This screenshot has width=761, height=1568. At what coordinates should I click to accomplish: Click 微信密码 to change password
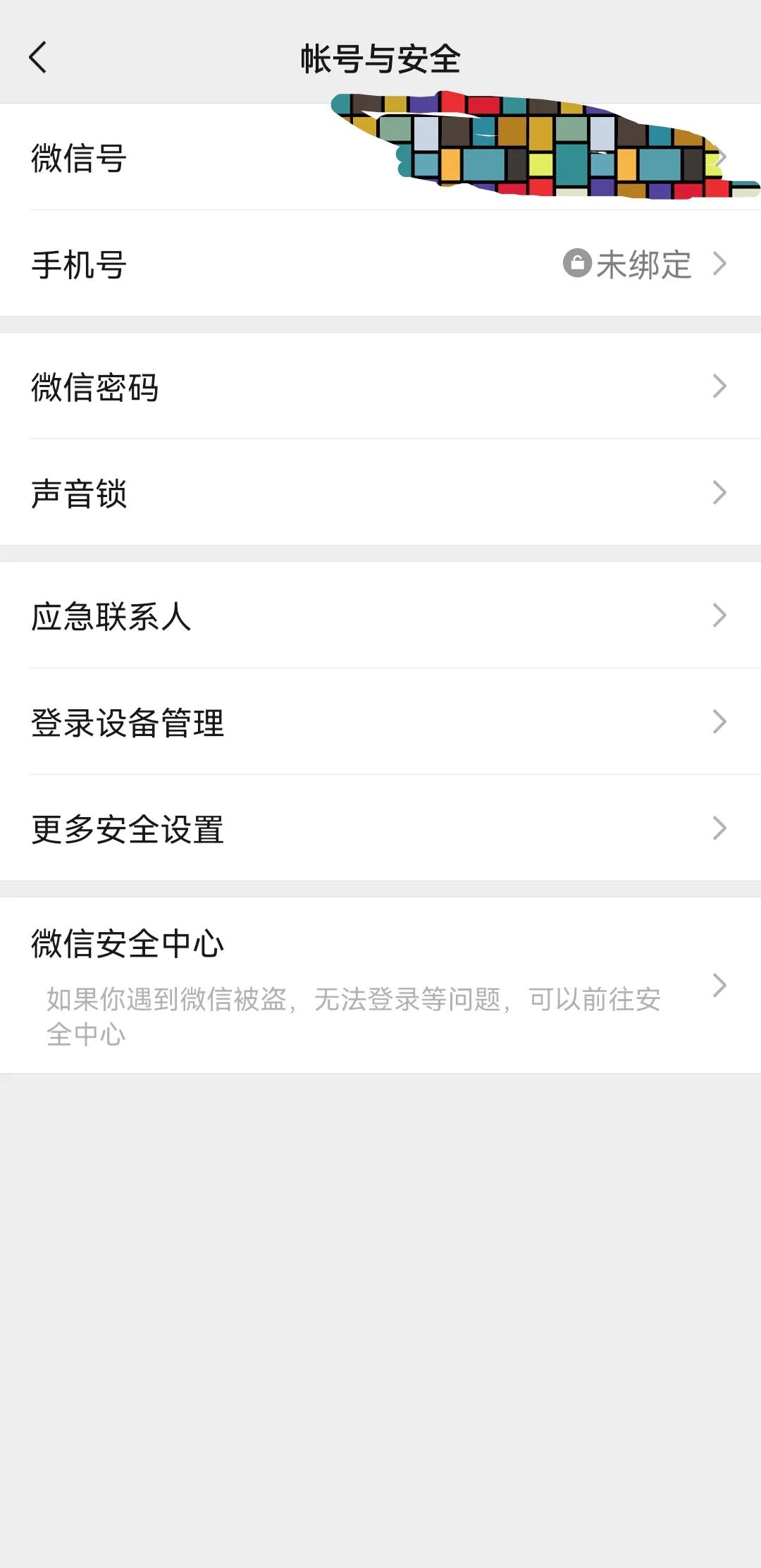tap(97, 386)
